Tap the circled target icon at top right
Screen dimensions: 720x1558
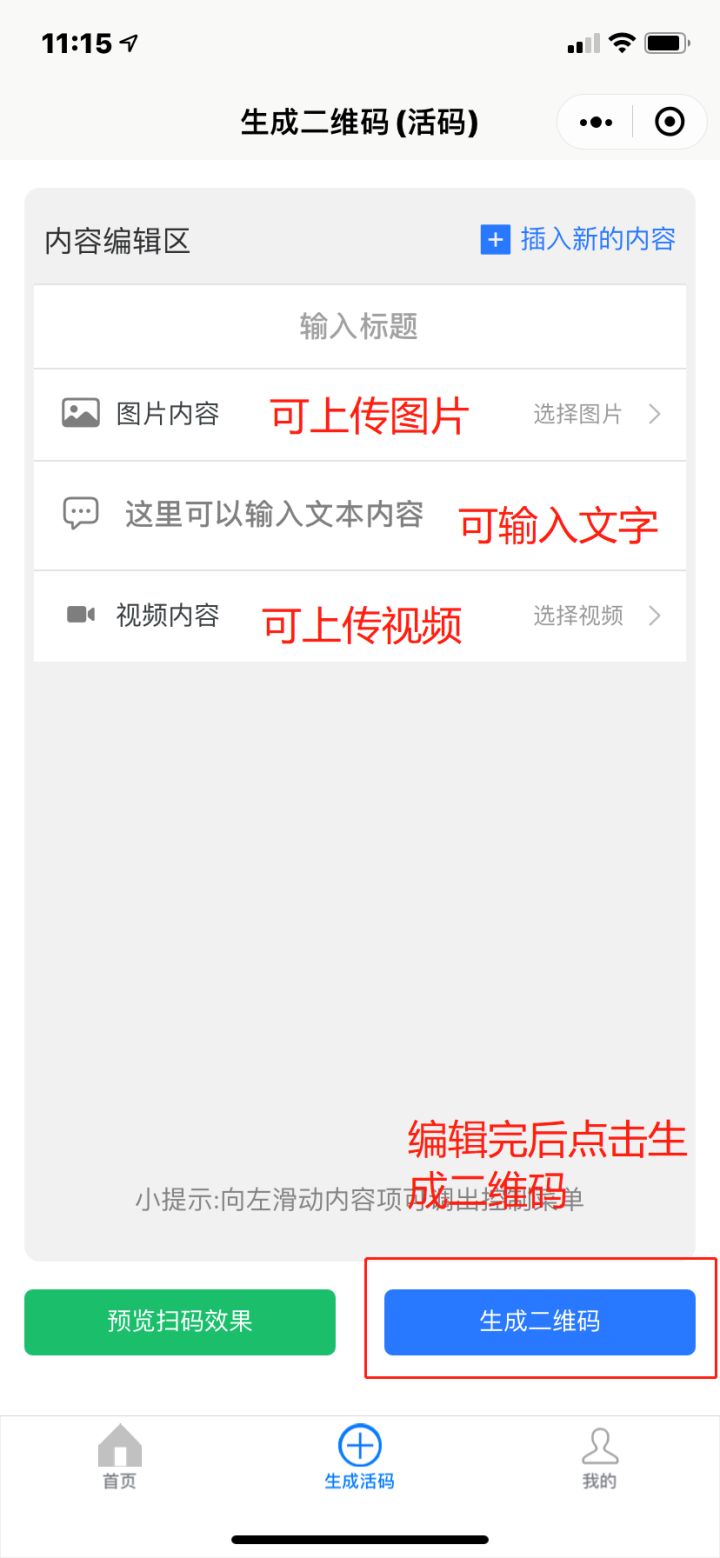coord(668,120)
